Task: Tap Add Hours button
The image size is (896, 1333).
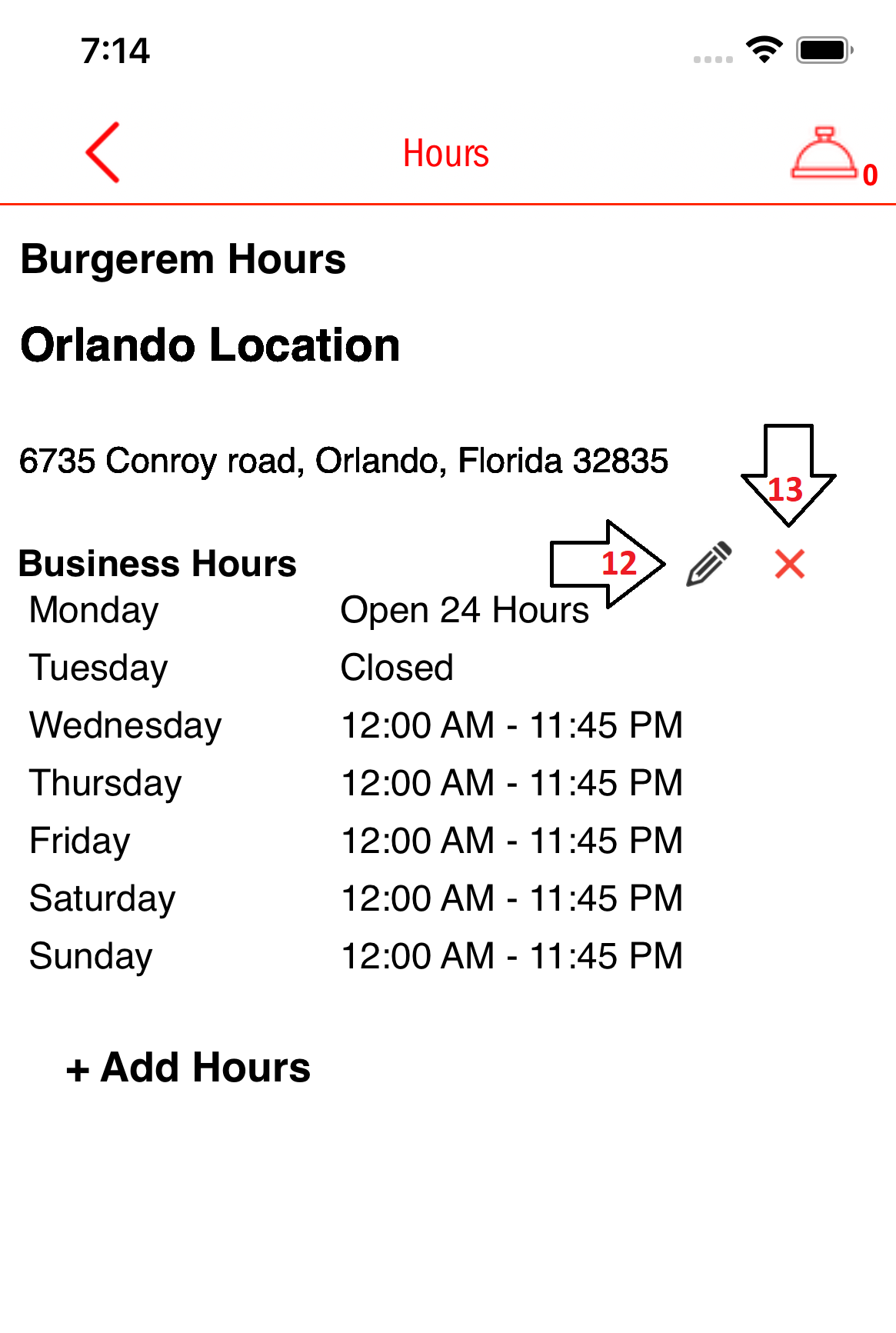Action: tap(189, 1068)
